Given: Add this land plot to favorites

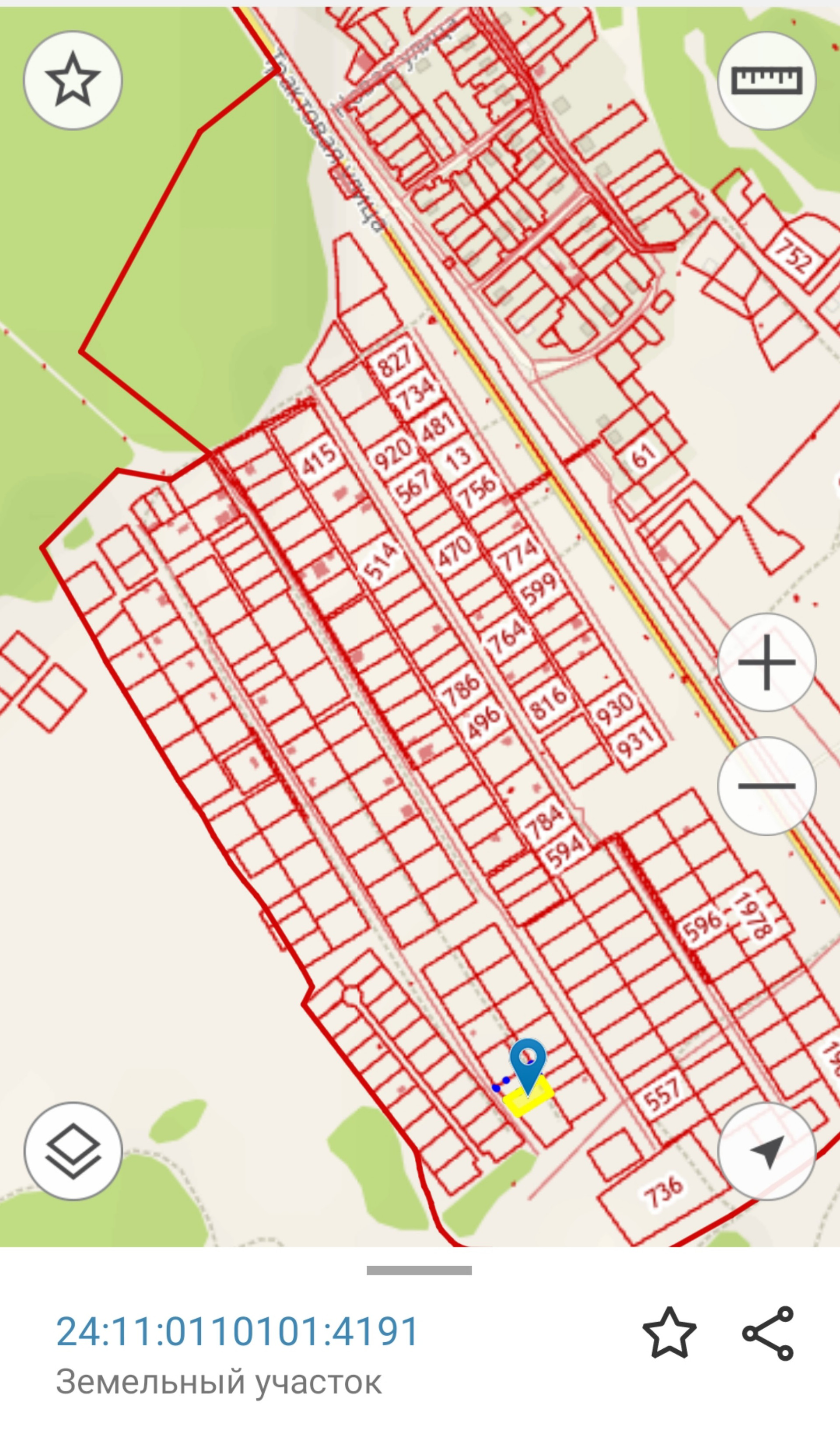Looking at the screenshot, I should pyautogui.click(x=669, y=1333).
